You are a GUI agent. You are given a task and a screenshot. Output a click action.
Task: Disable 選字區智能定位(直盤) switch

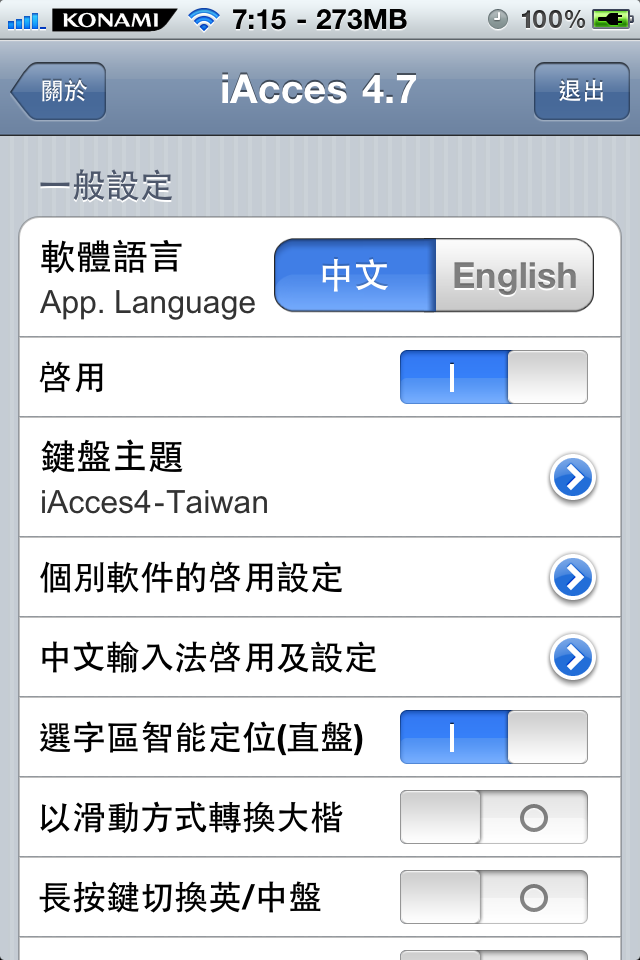point(494,737)
